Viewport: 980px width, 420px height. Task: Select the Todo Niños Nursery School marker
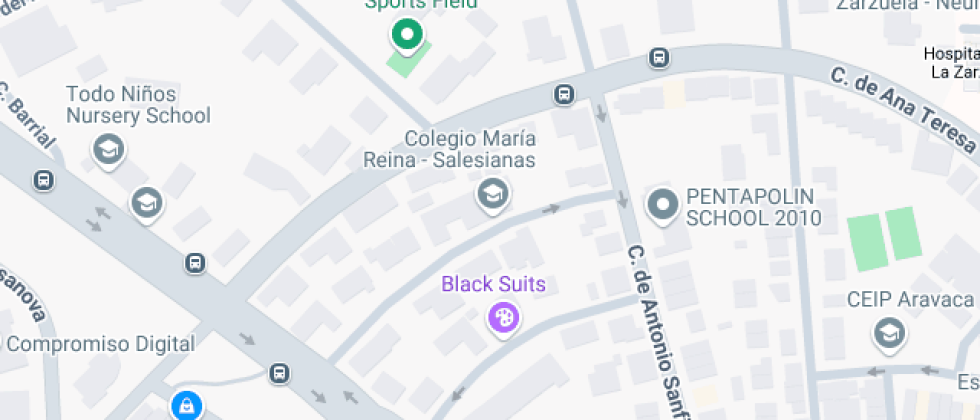coord(107,151)
